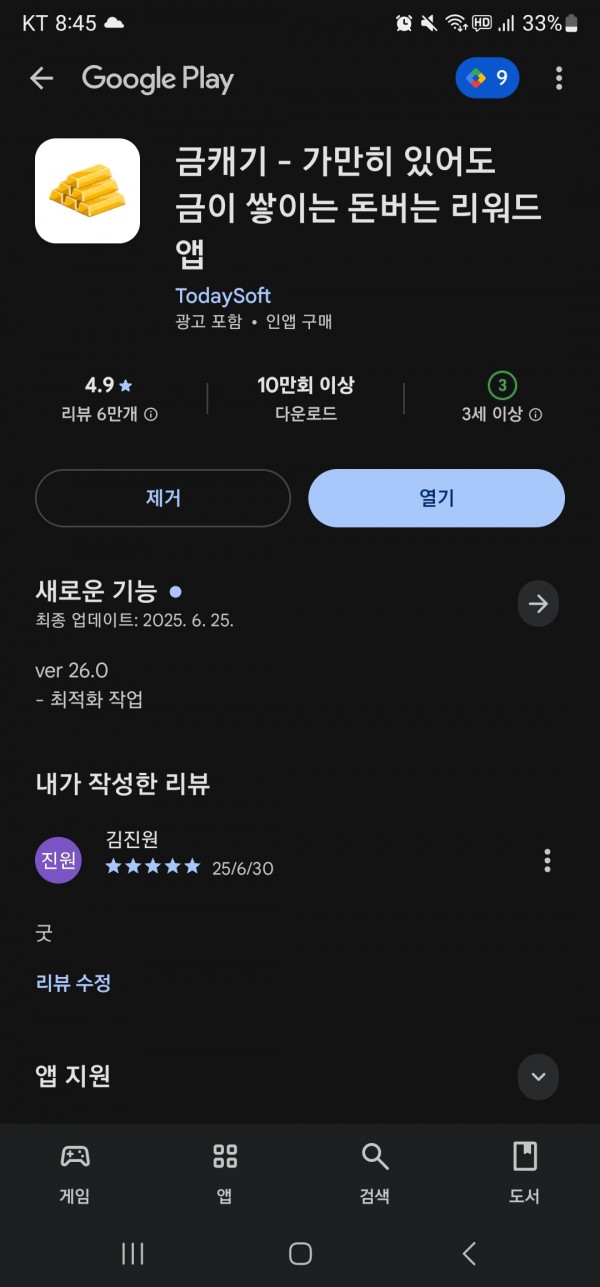The height and width of the screenshot is (1287, 600).
Task: View the info icon for 리뷰 6만개
Action: 151,414
